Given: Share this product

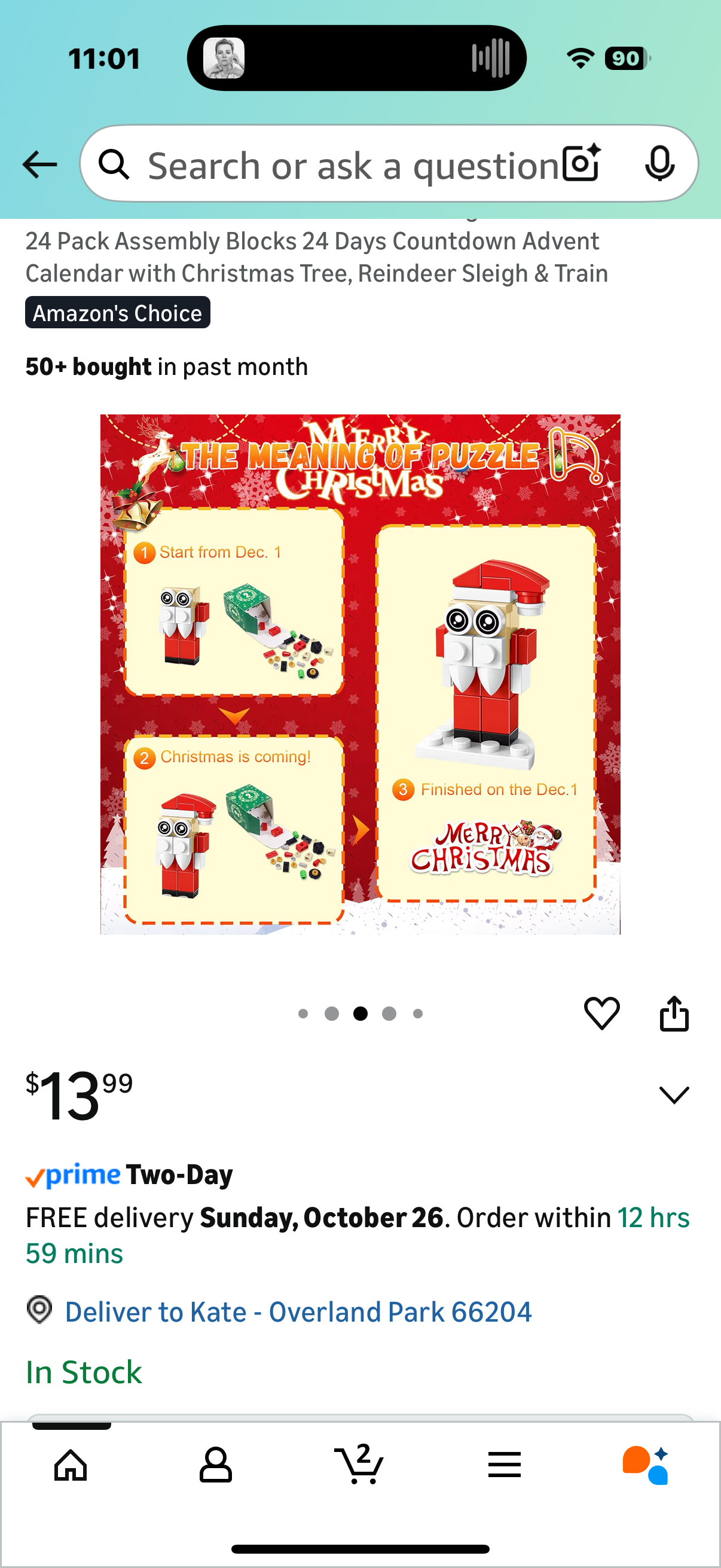Looking at the screenshot, I should pos(674,1013).
